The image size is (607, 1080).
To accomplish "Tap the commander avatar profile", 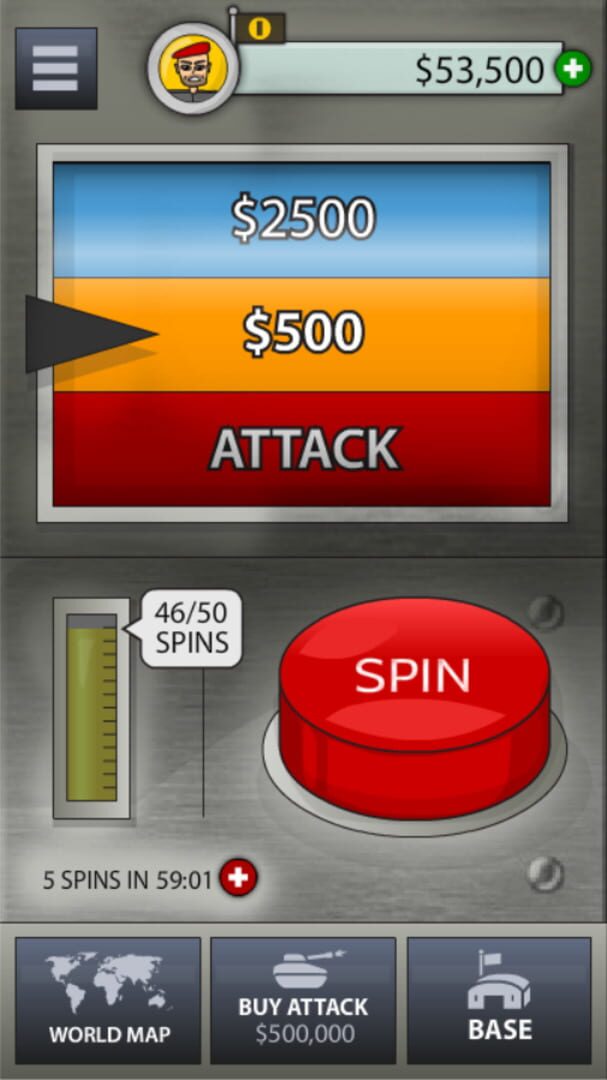I will click(193, 69).
